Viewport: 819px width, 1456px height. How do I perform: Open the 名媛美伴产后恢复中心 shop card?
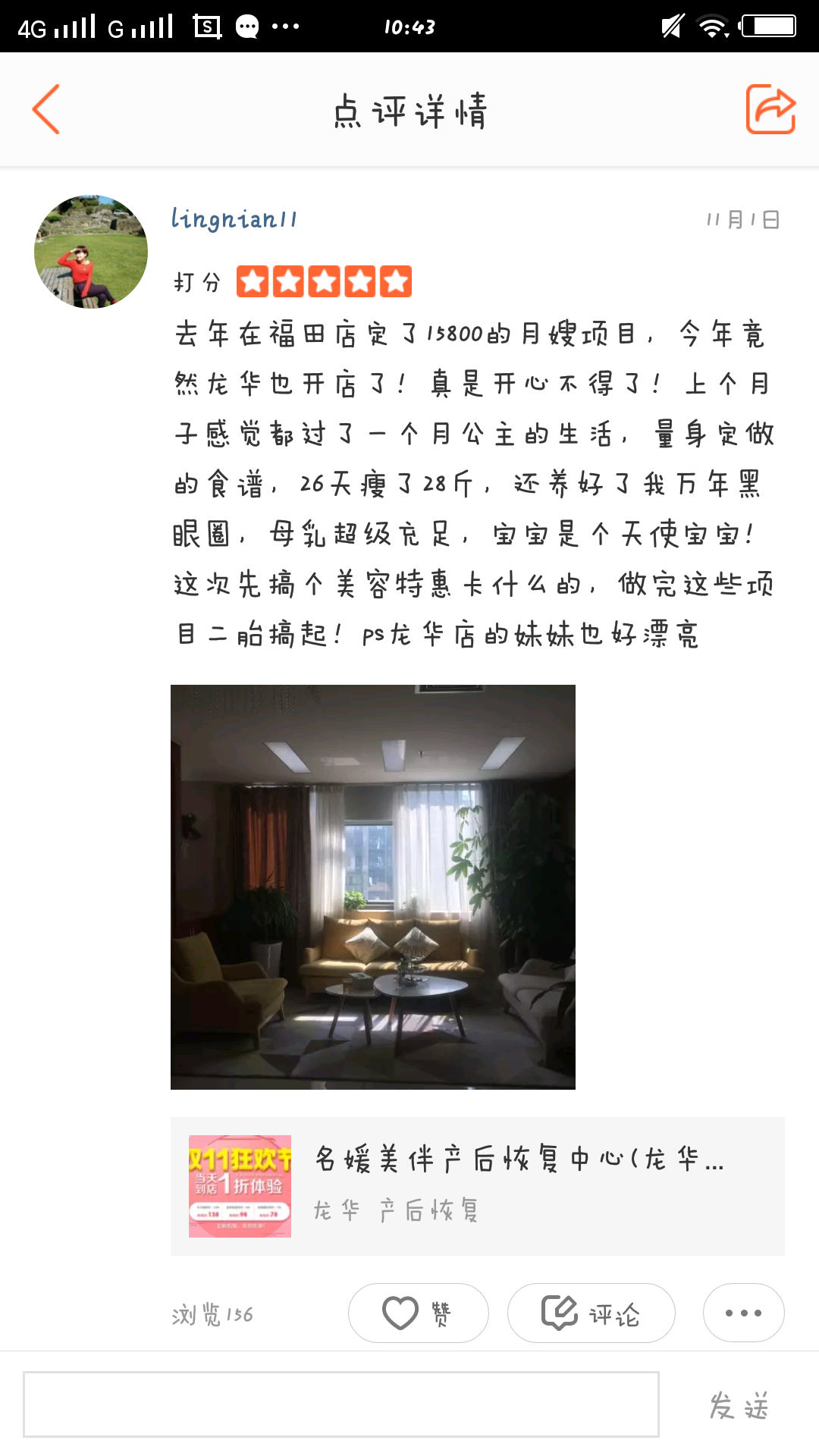point(478,1186)
